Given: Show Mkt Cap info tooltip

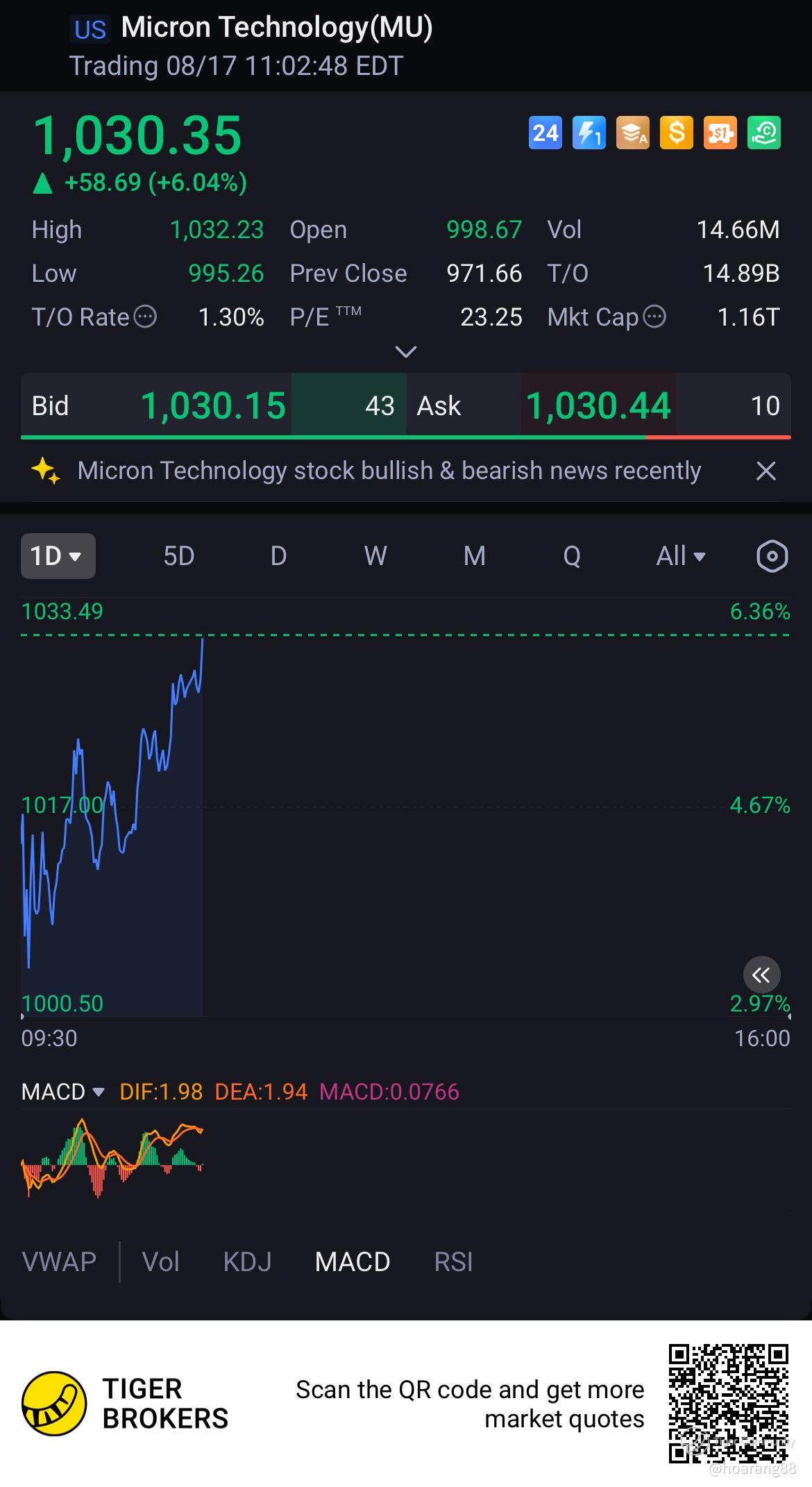Looking at the screenshot, I should coord(654,317).
